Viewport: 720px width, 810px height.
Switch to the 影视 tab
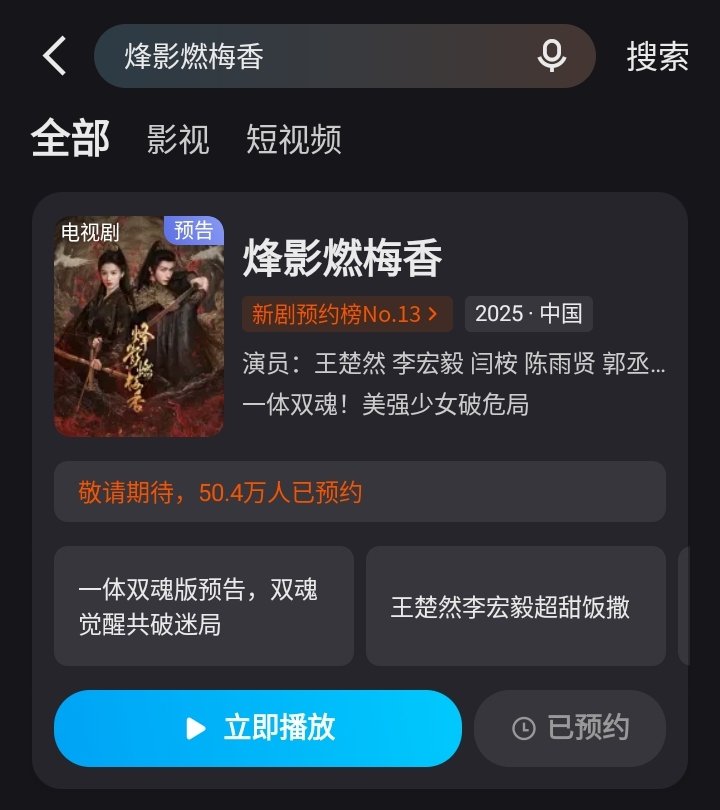(x=178, y=139)
